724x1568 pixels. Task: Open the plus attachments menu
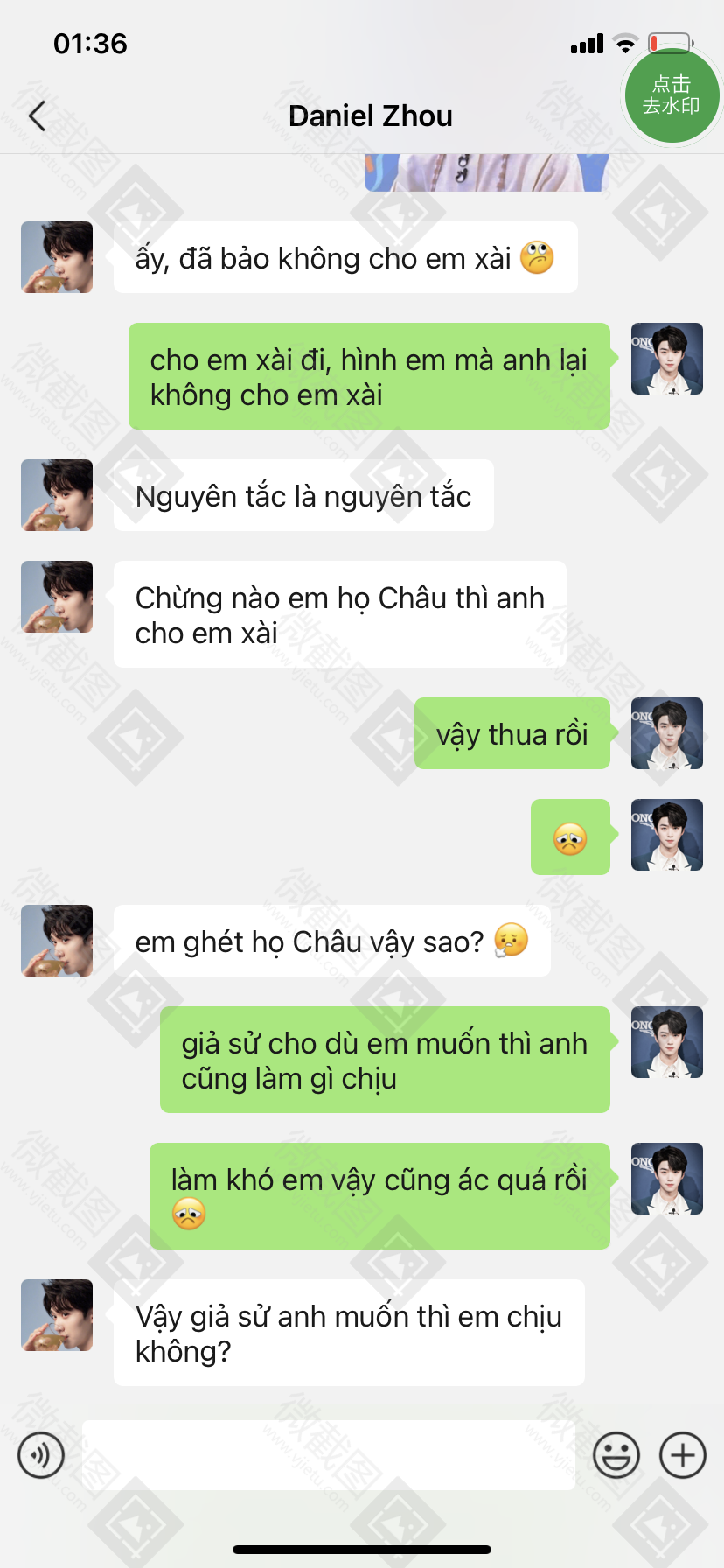pyautogui.click(x=683, y=1455)
